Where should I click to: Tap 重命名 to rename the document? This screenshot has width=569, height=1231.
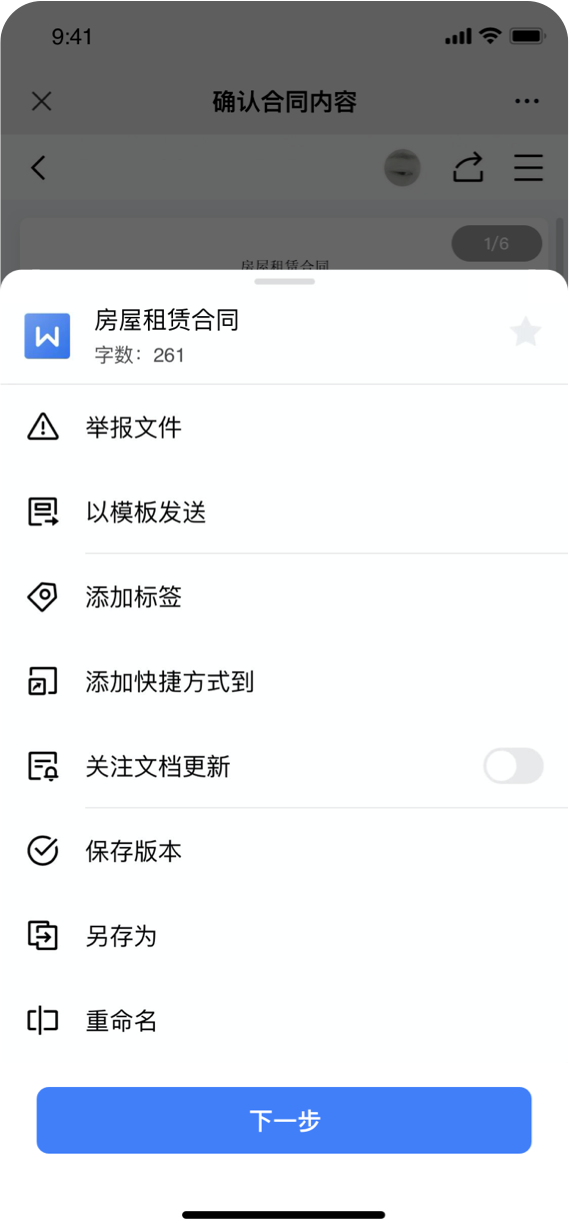tap(284, 1021)
